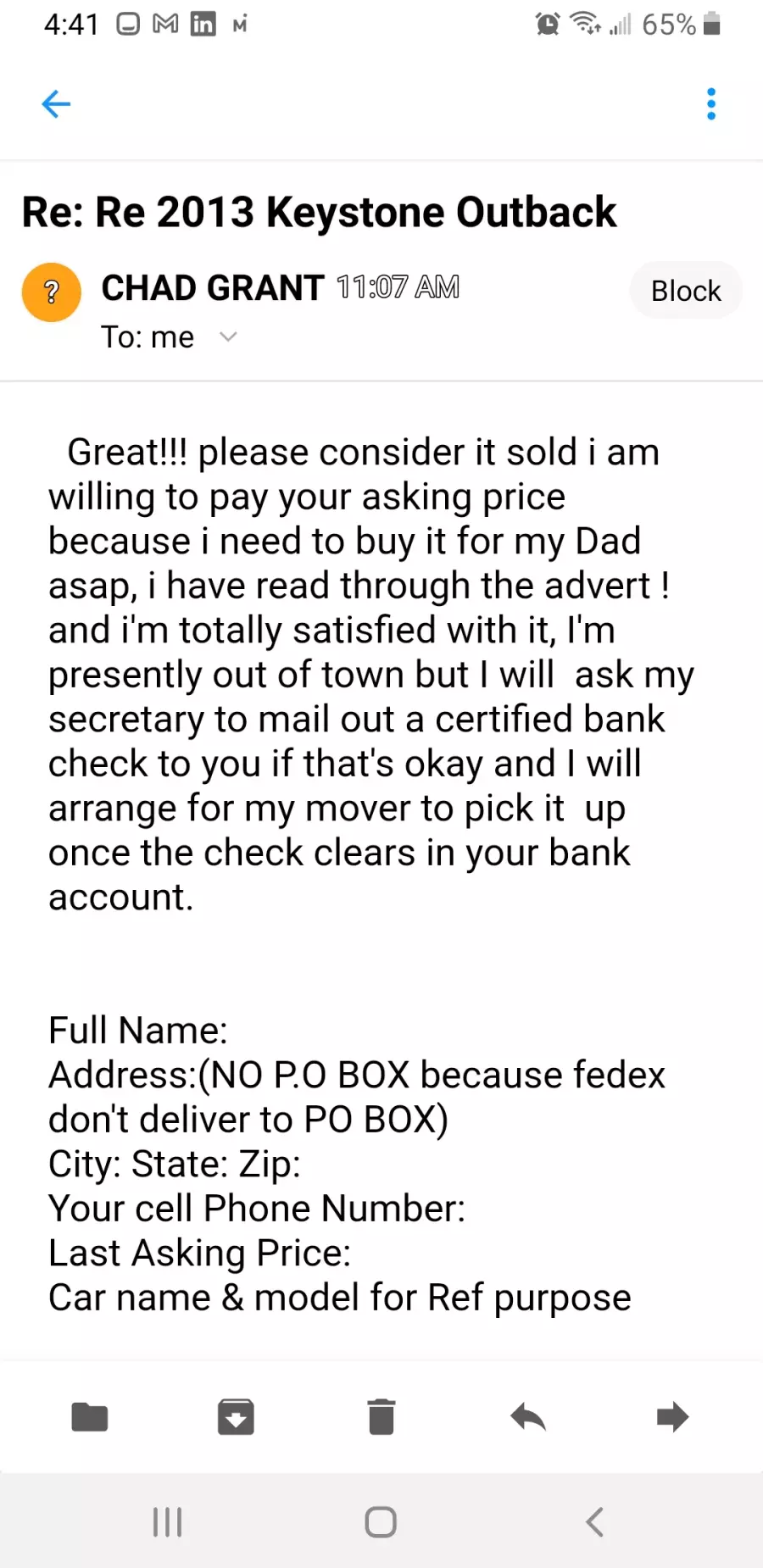Delete this email with the trash icon

pyautogui.click(x=381, y=1417)
